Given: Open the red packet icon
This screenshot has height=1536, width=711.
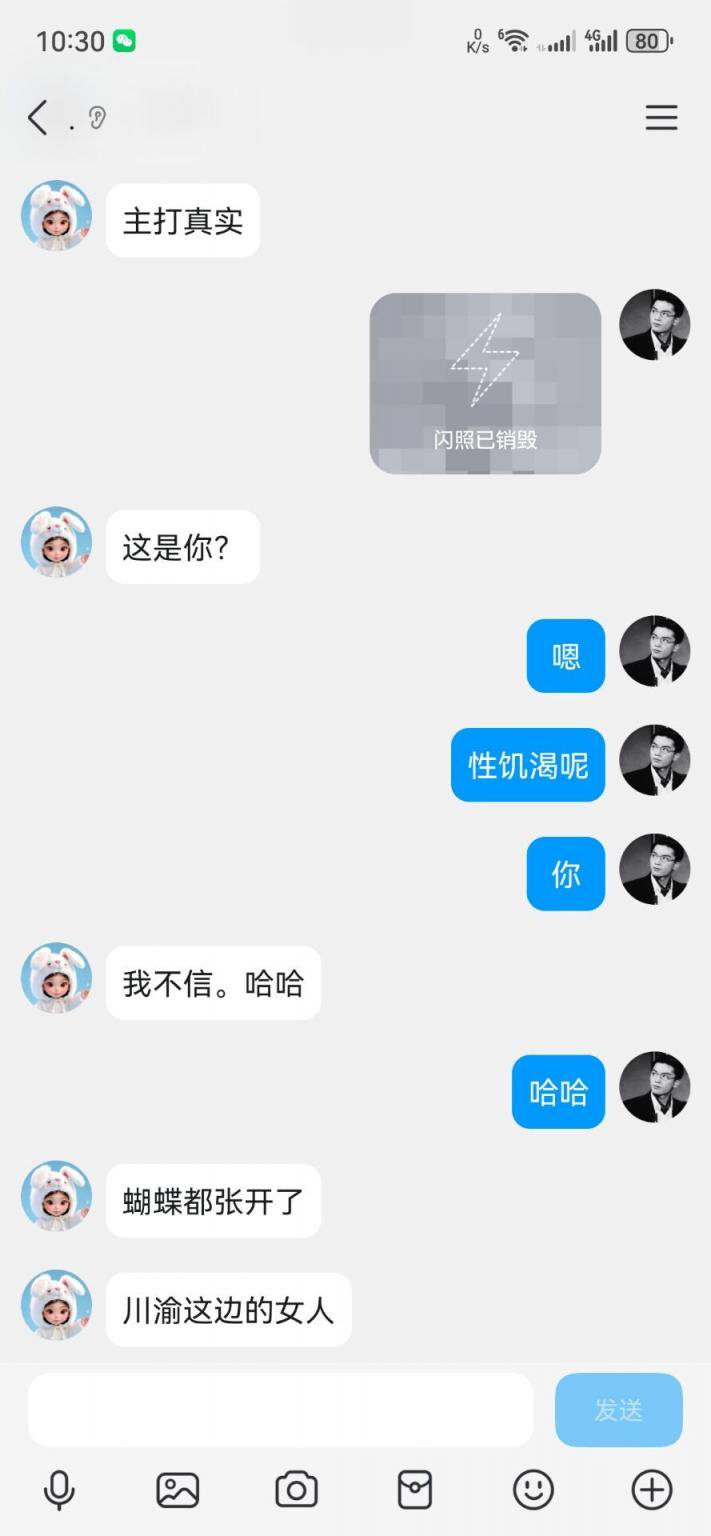Looking at the screenshot, I should point(415,1490).
